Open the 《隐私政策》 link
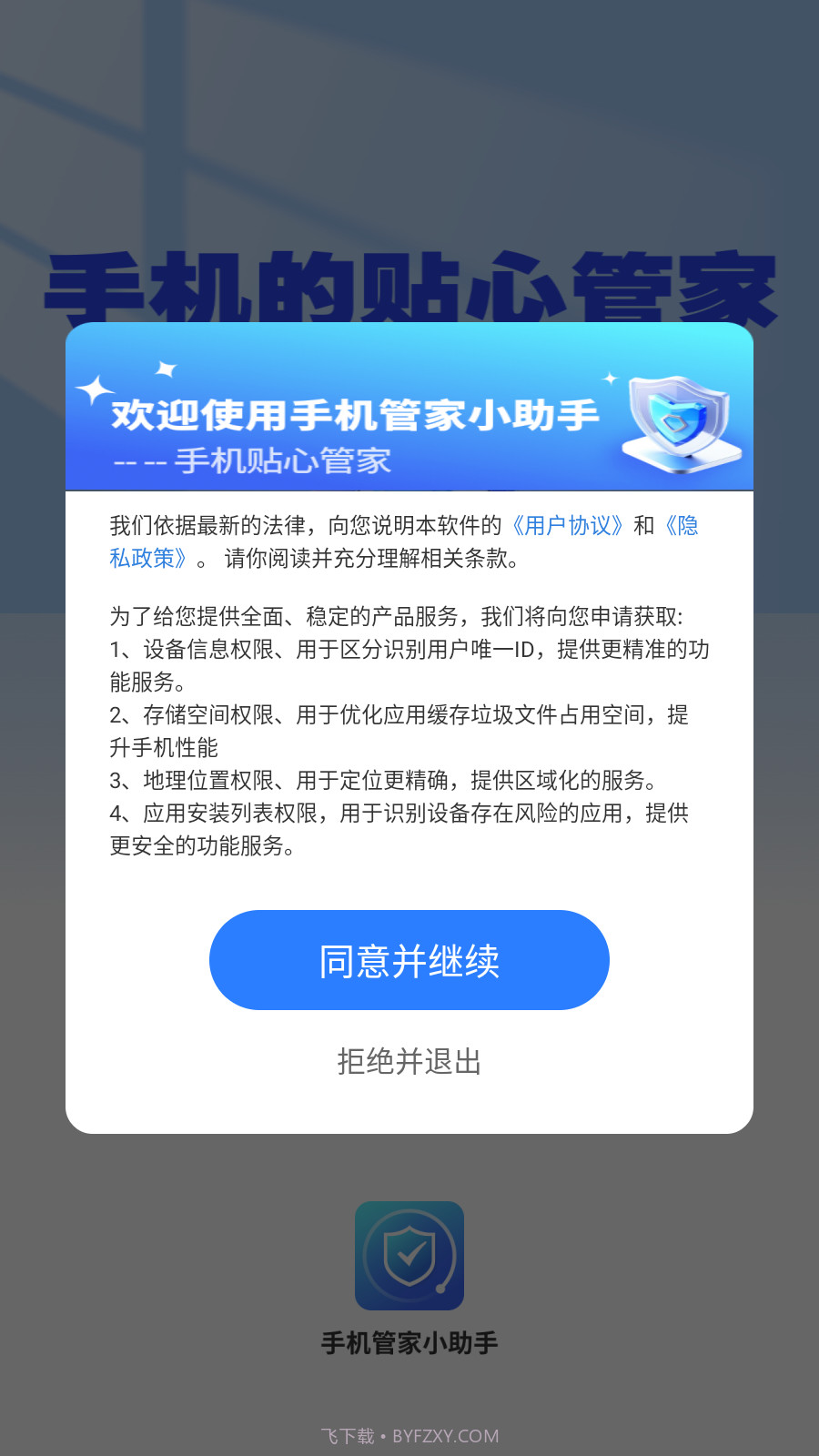Screen dimensions: 819x1456 (147, 558)
